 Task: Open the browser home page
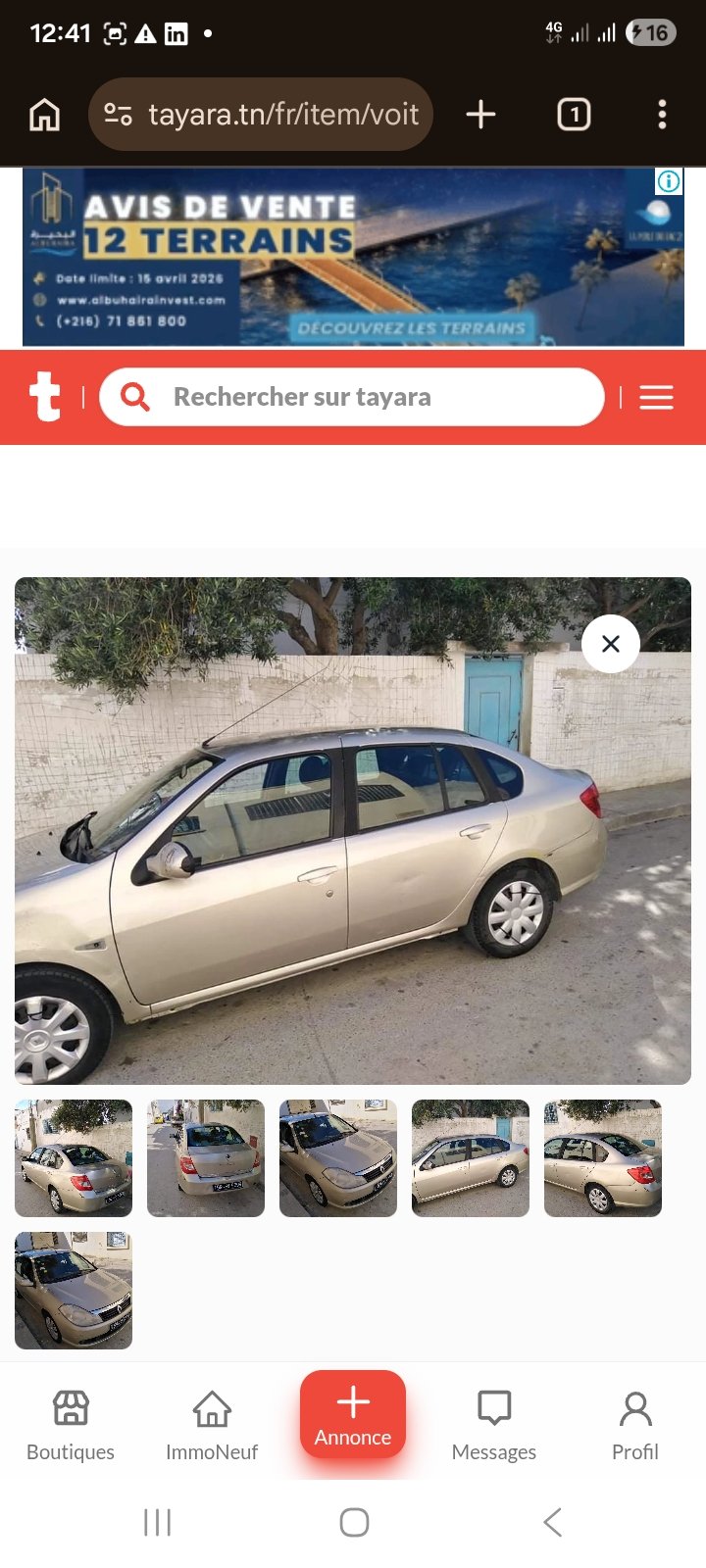coord(44,115)
